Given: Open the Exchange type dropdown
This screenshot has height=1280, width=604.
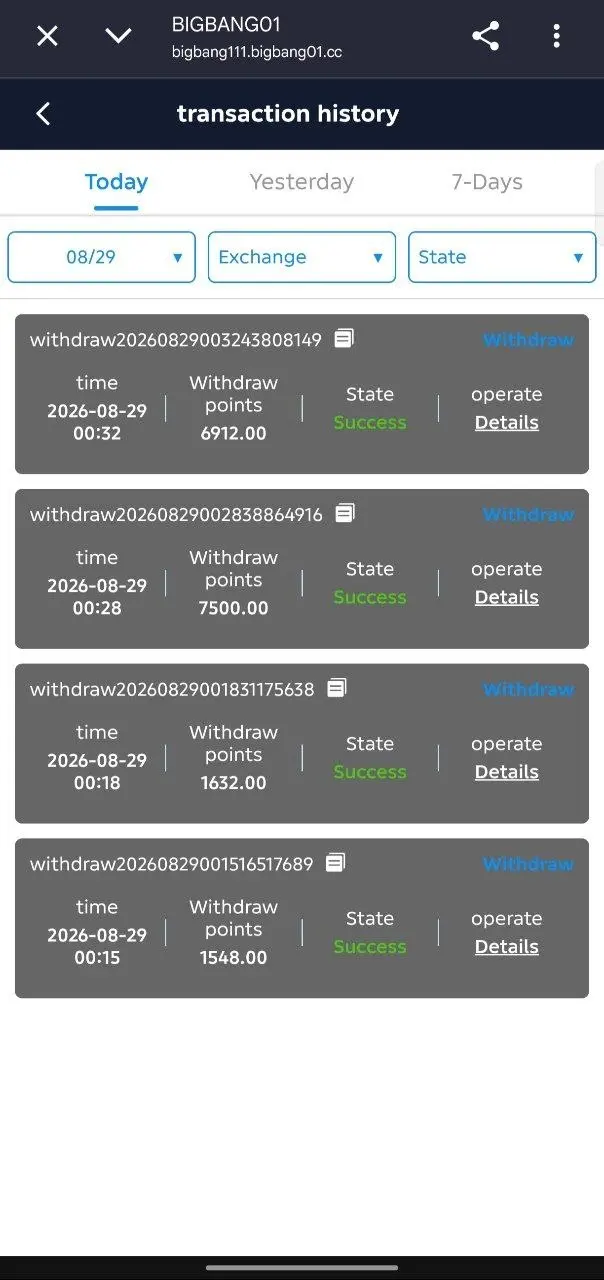Looking at the screenshot, I should [x=301, y=257].
